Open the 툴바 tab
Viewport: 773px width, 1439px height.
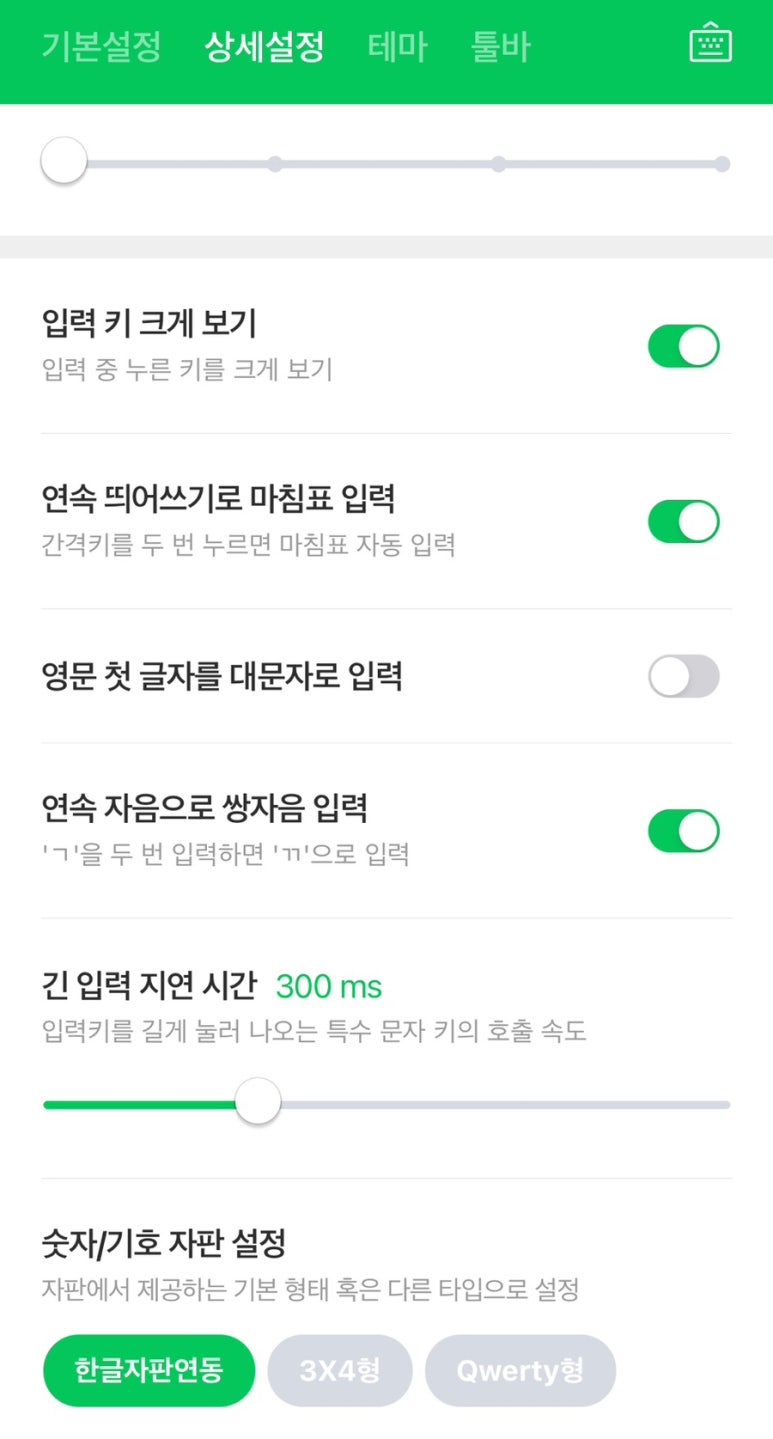tap(500, 47)
